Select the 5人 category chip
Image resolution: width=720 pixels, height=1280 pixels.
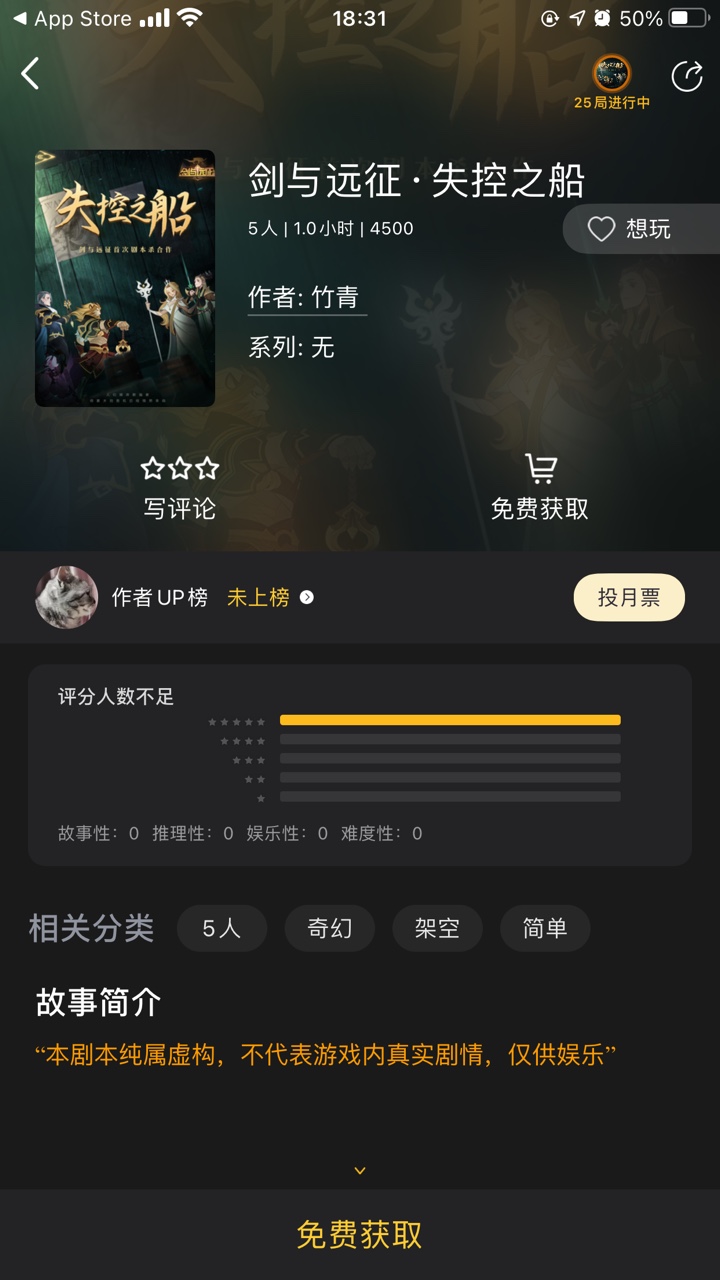pyautogui.click(x=222, y=928)
